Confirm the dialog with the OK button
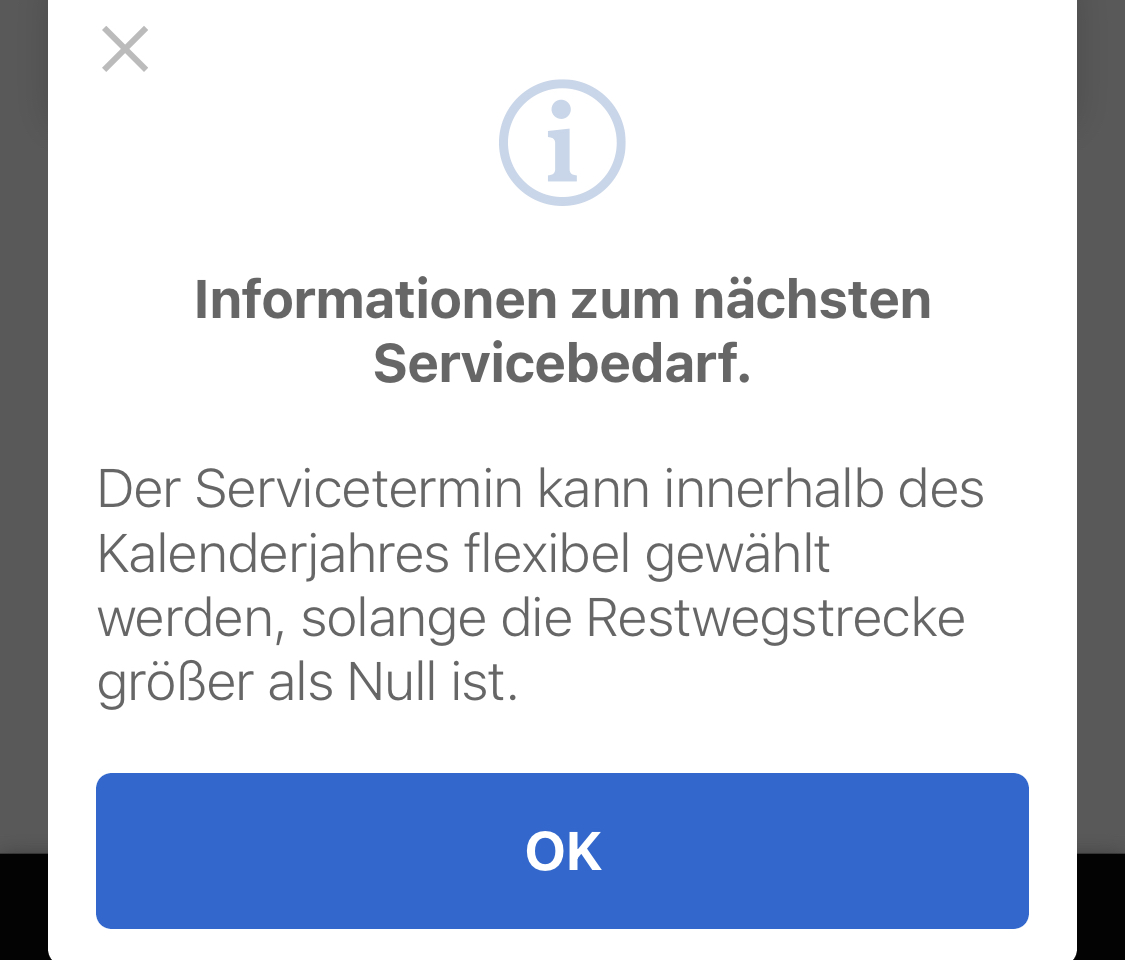 coord(562,851)
